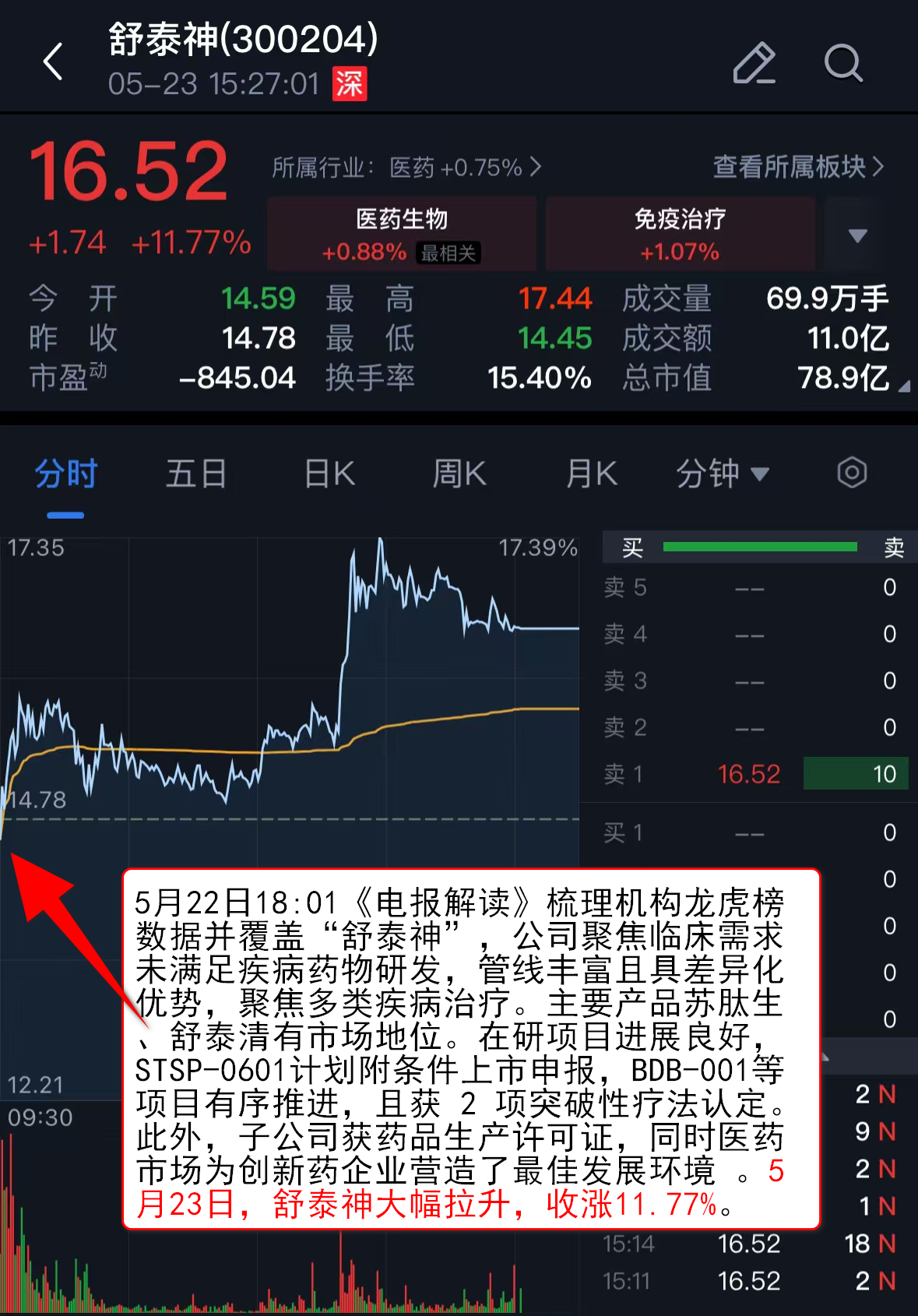Open the search magnifier icon
The image size is (918, 1316).
(843, 62)
